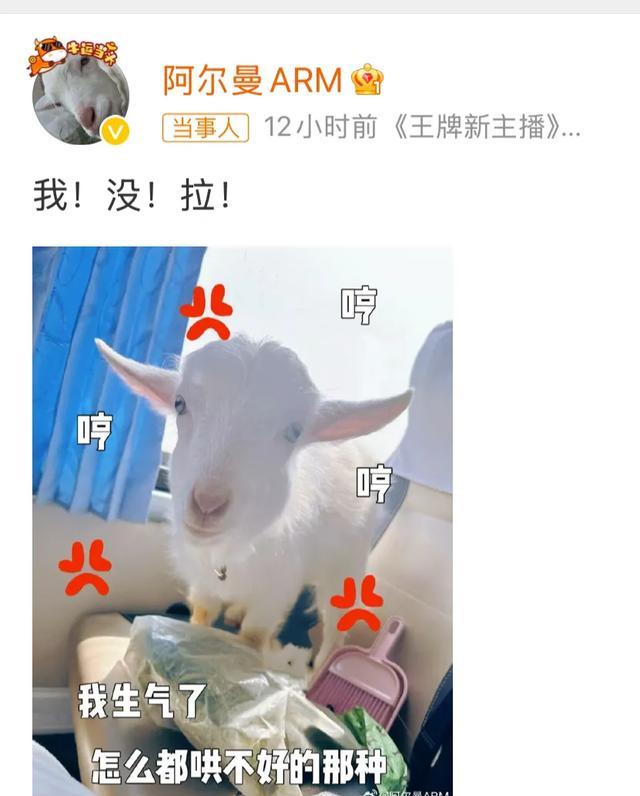Screen dimensions: 640x796
Task: Tap the username 阿尔曼ARM
Action: pos(252,79)
